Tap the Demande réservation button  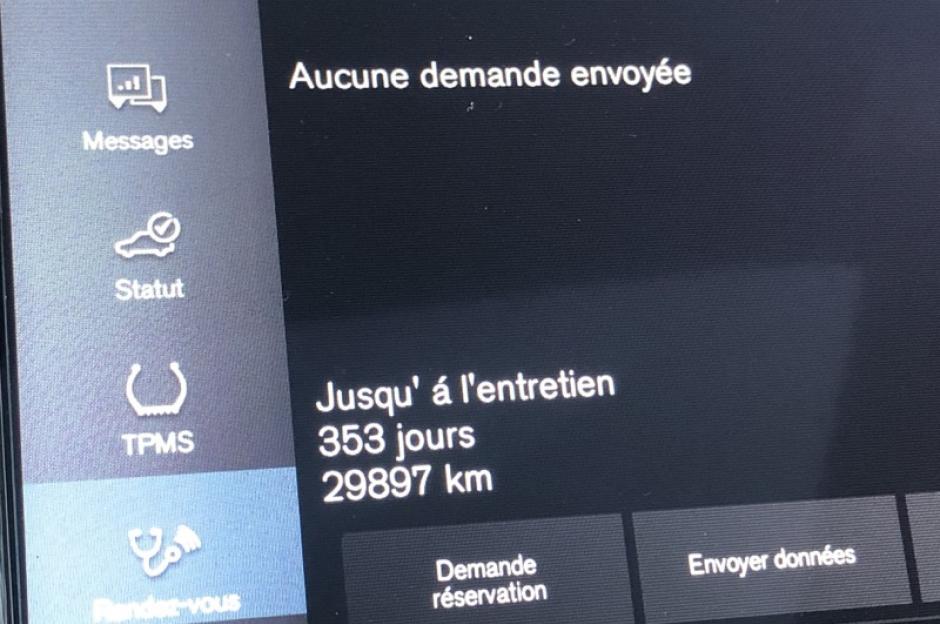tap(487, 580)
